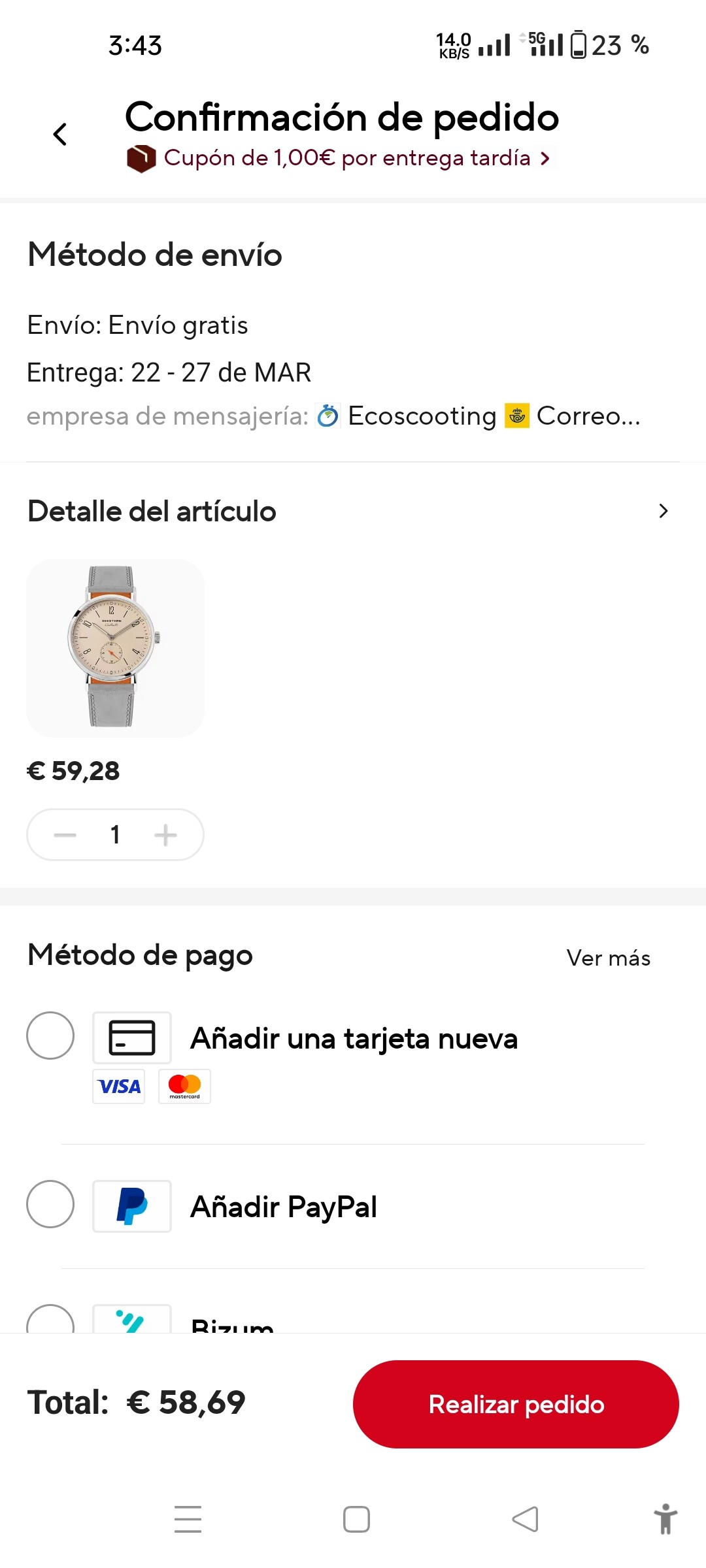Viewport: 706px width, 1568px height.
Task: Decrease item quantity with minus
Action: (x=65, y=835)
